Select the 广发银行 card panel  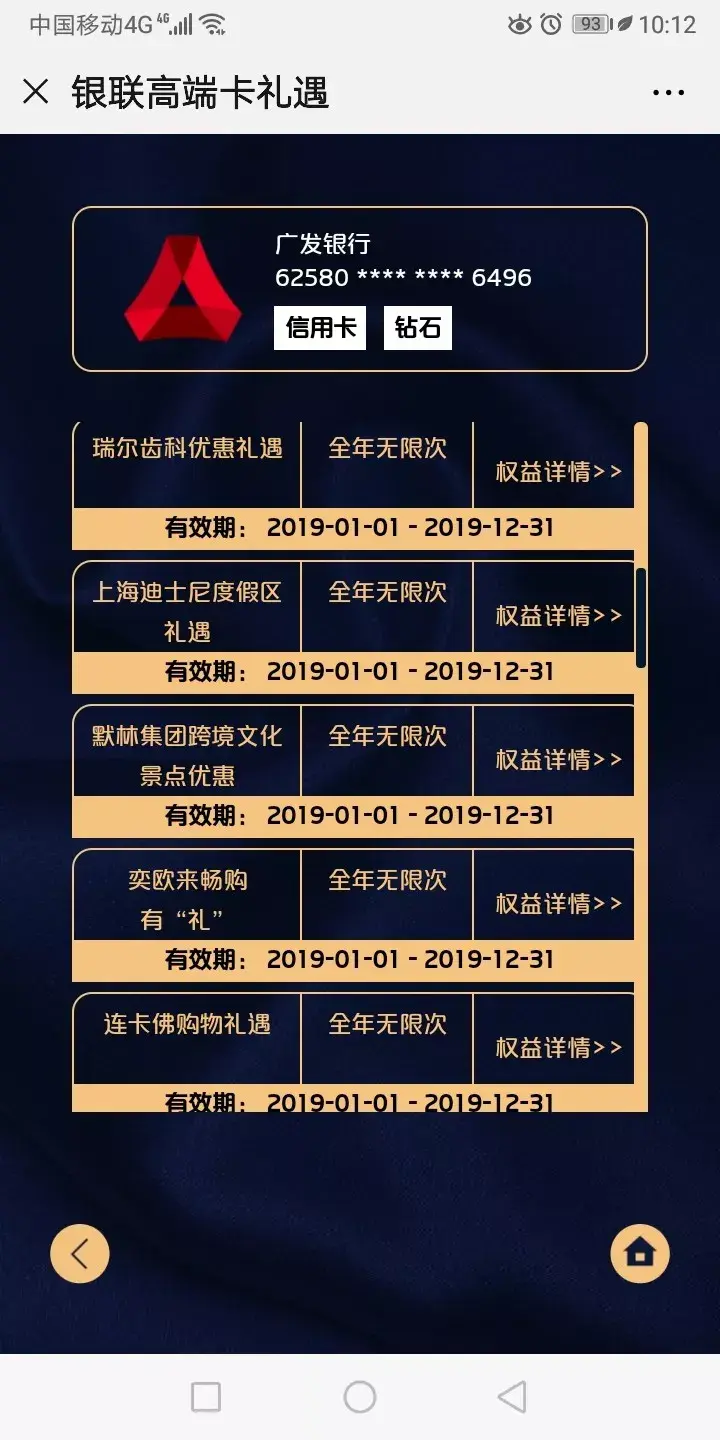click(x=360, y=289)
